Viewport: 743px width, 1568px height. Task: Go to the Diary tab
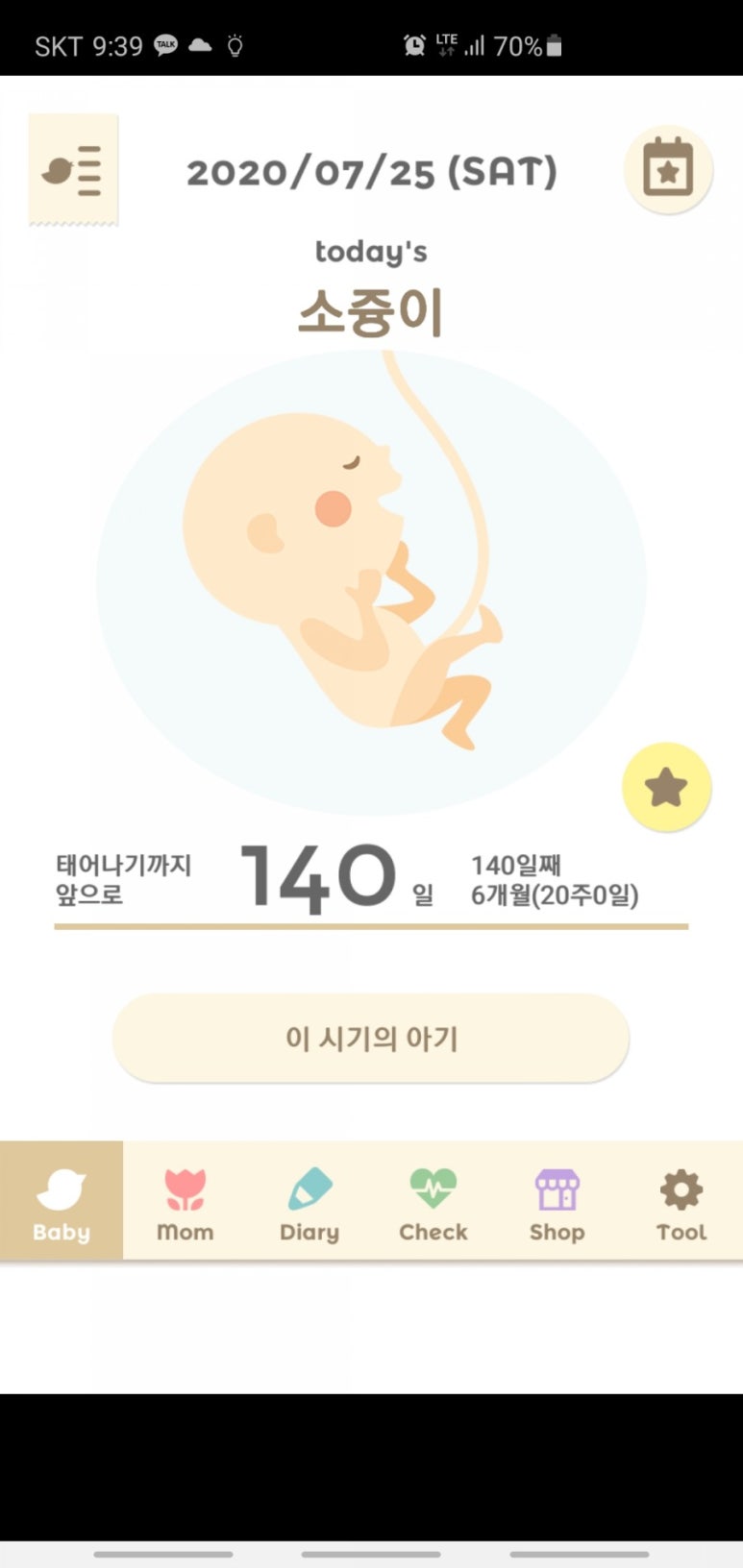[310, 1201]
